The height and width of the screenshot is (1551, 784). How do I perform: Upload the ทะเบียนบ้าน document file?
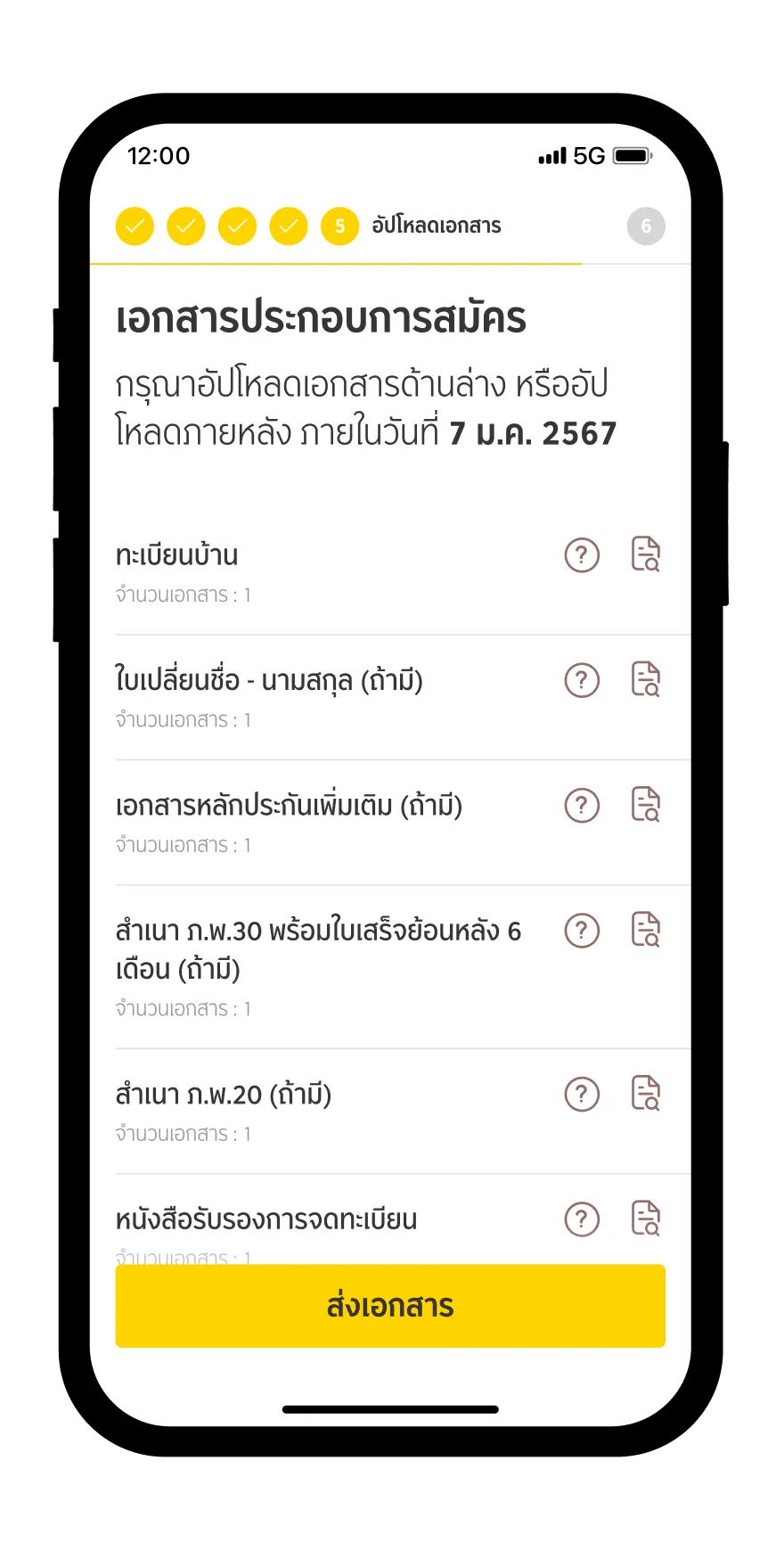(646, 554)
